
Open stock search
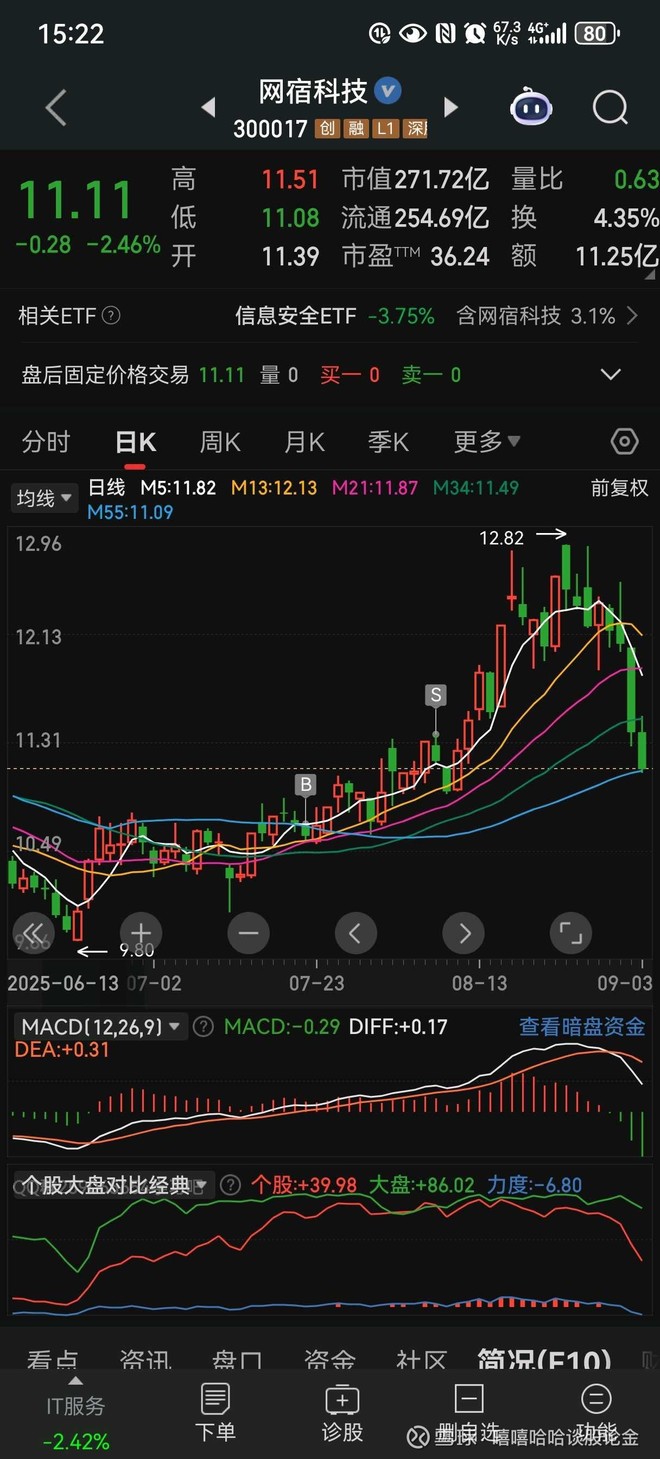pos(609,107)
